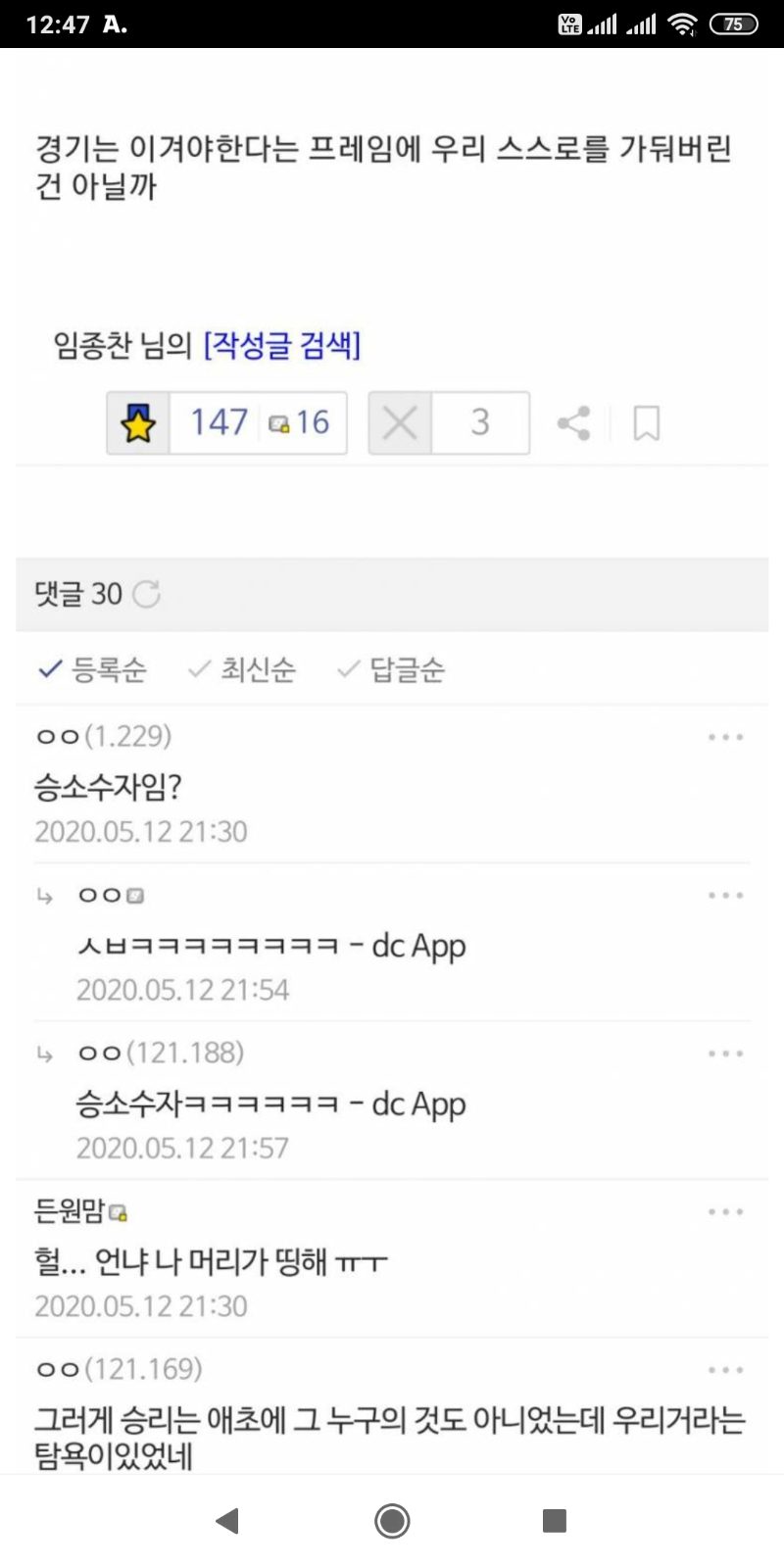
Task: Go back with the system back button
Action: [227, 1521]
